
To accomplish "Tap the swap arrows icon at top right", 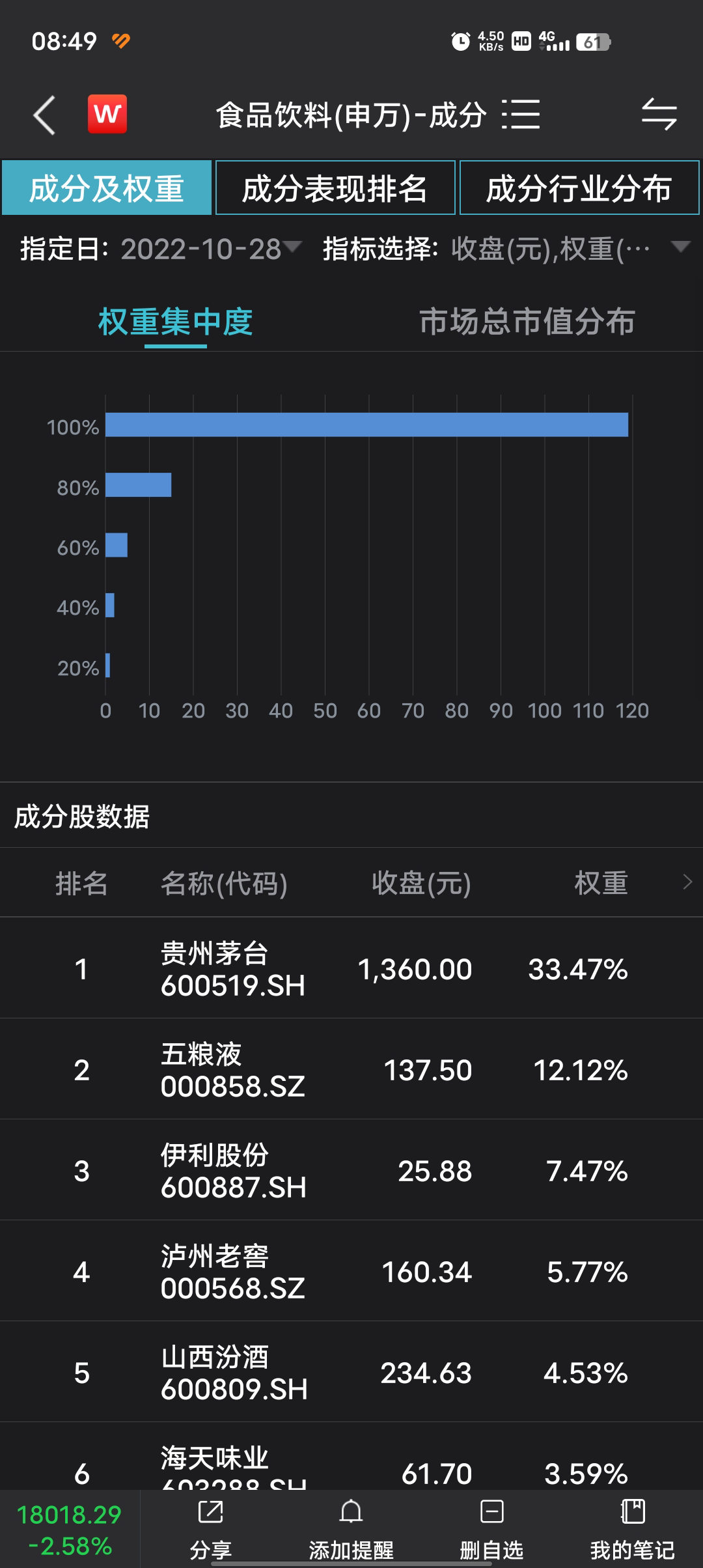I will coord(659,115).
